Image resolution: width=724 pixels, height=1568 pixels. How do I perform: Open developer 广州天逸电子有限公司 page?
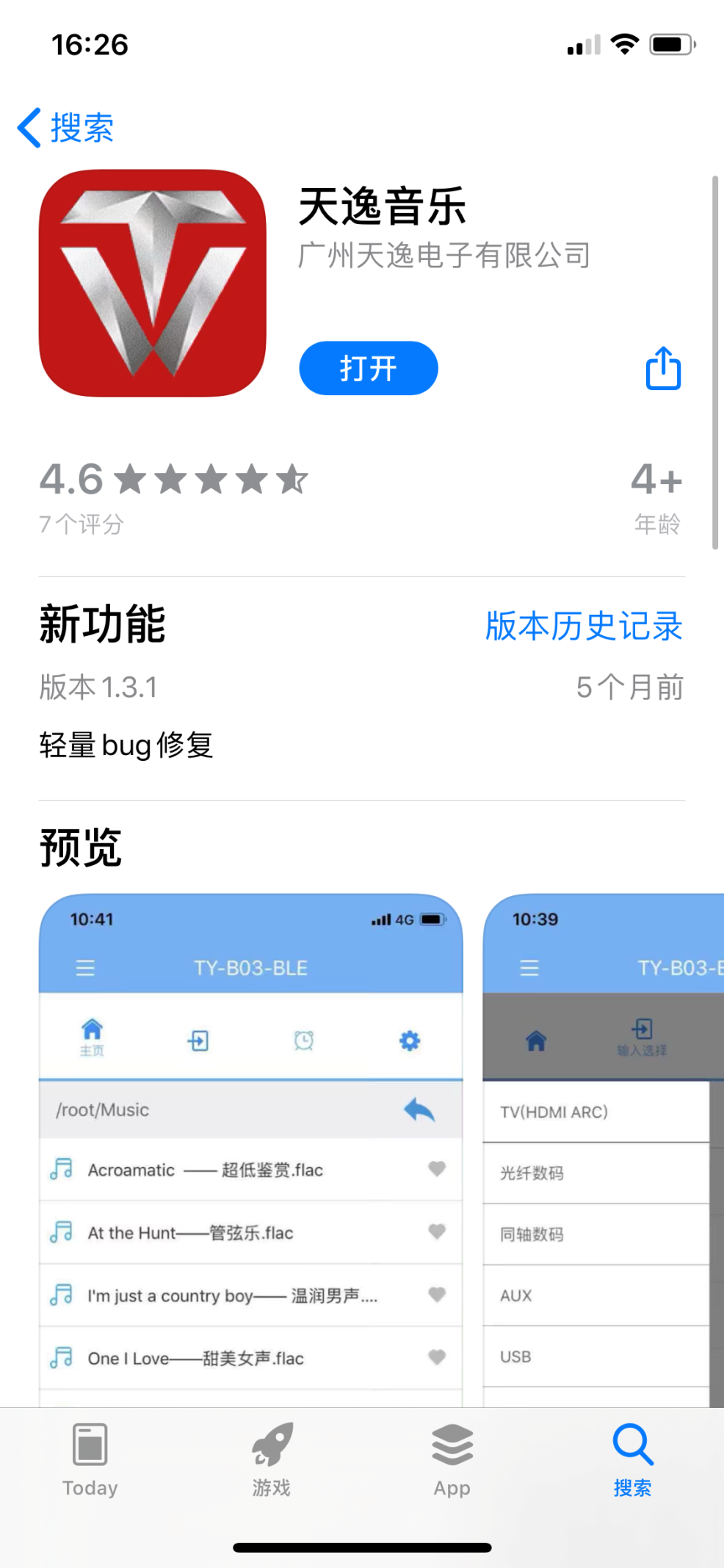(444, 256)
